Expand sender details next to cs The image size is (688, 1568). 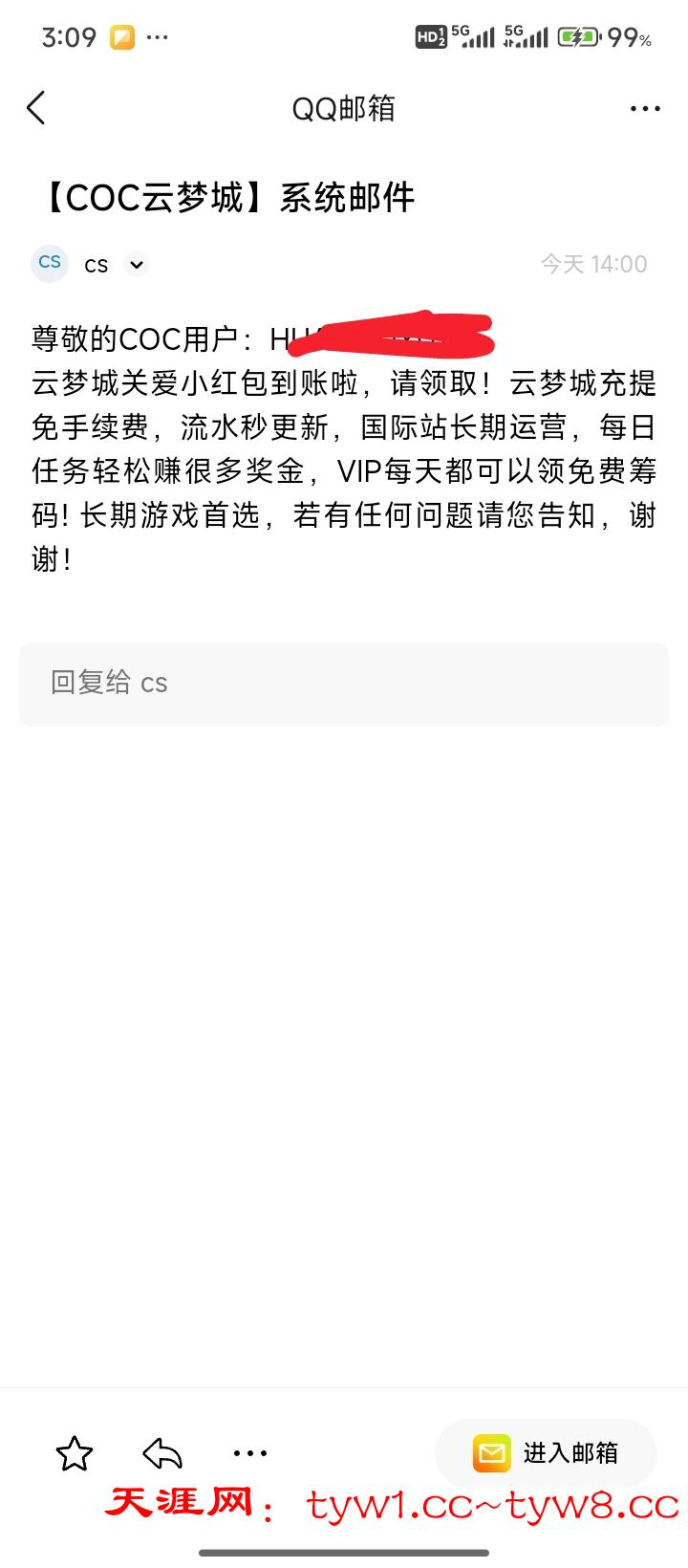coord(137,264)
